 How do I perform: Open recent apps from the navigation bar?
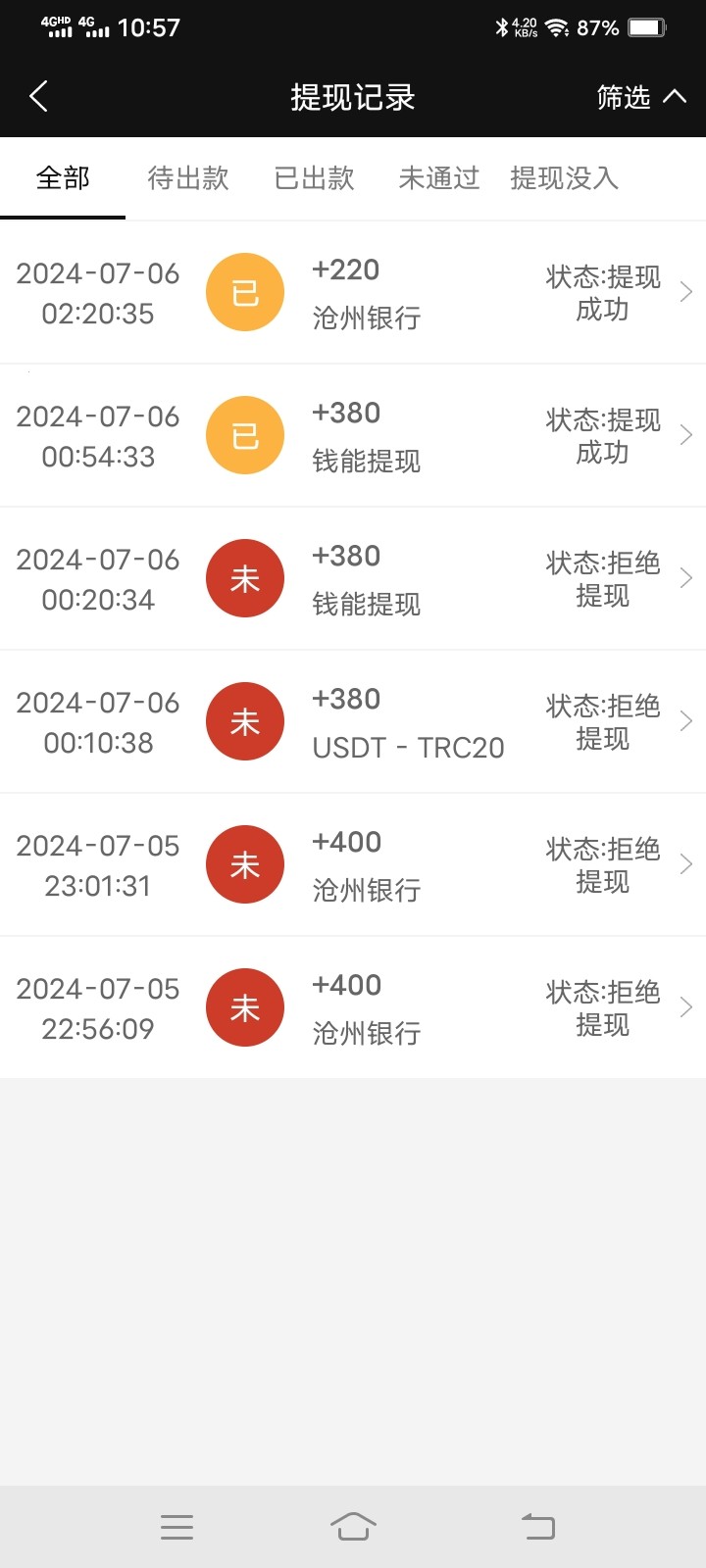[x=176, y=1526]
